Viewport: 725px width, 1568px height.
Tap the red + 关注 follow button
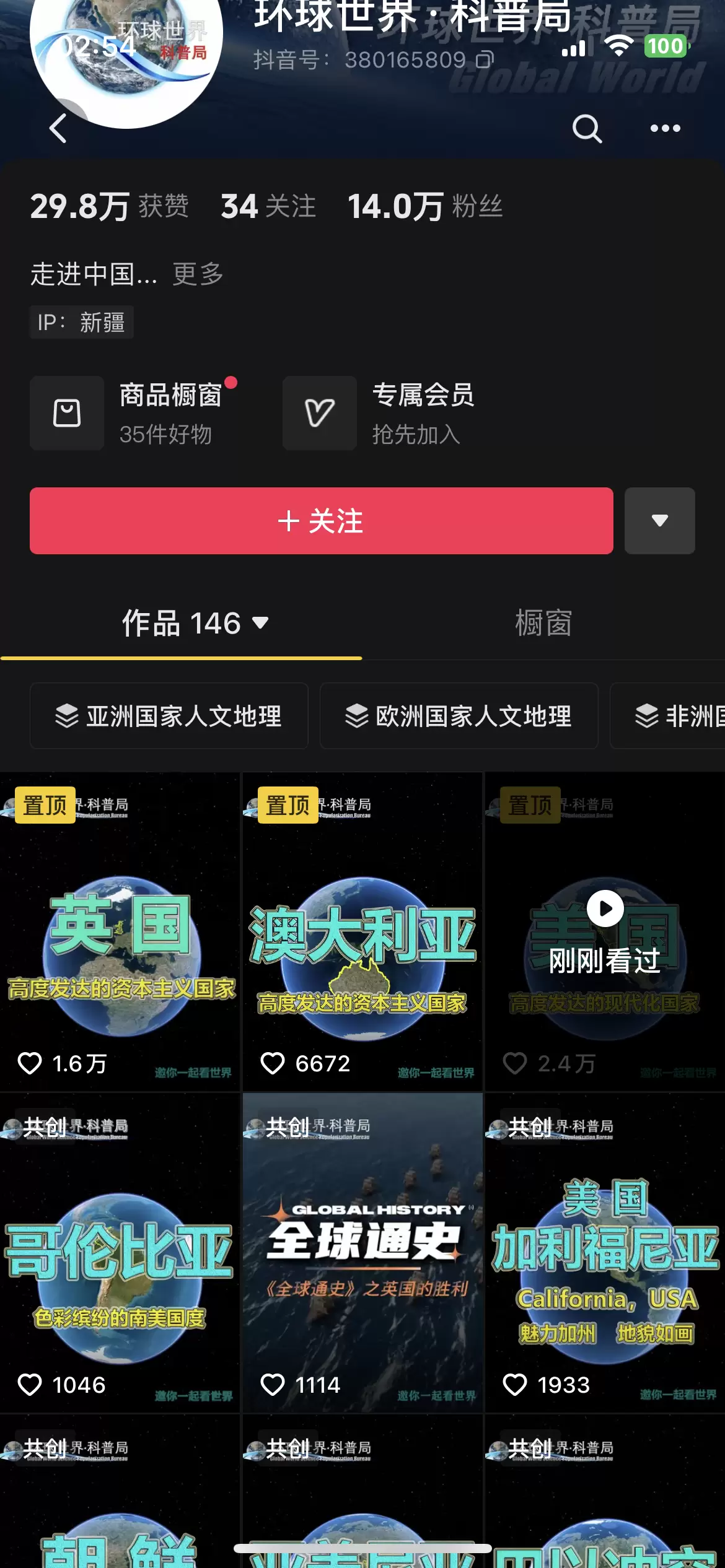click(x=321, y=521)
